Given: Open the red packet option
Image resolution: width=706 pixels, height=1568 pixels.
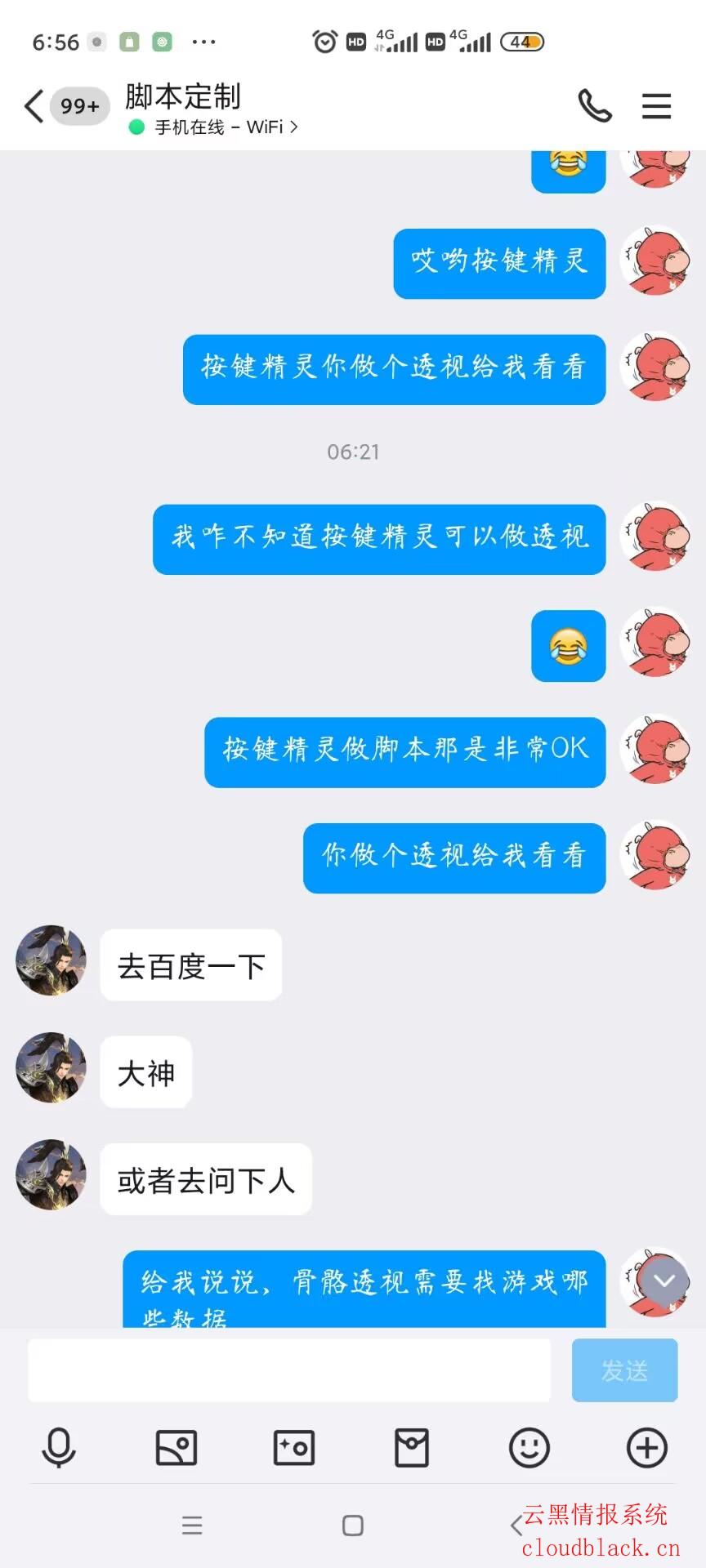Looking at the screenshot, I should [412, 1448].
